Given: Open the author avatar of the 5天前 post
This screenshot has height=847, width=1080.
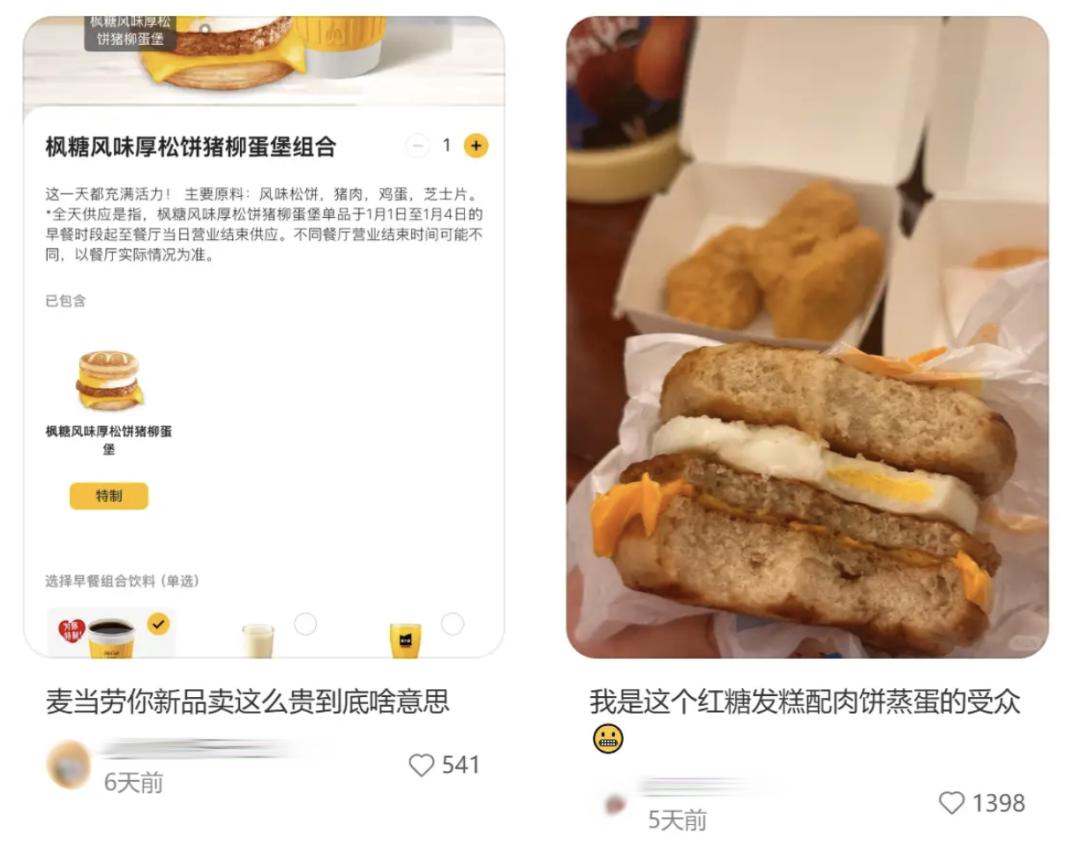Looking at the screenshot, I should point(616,803).
